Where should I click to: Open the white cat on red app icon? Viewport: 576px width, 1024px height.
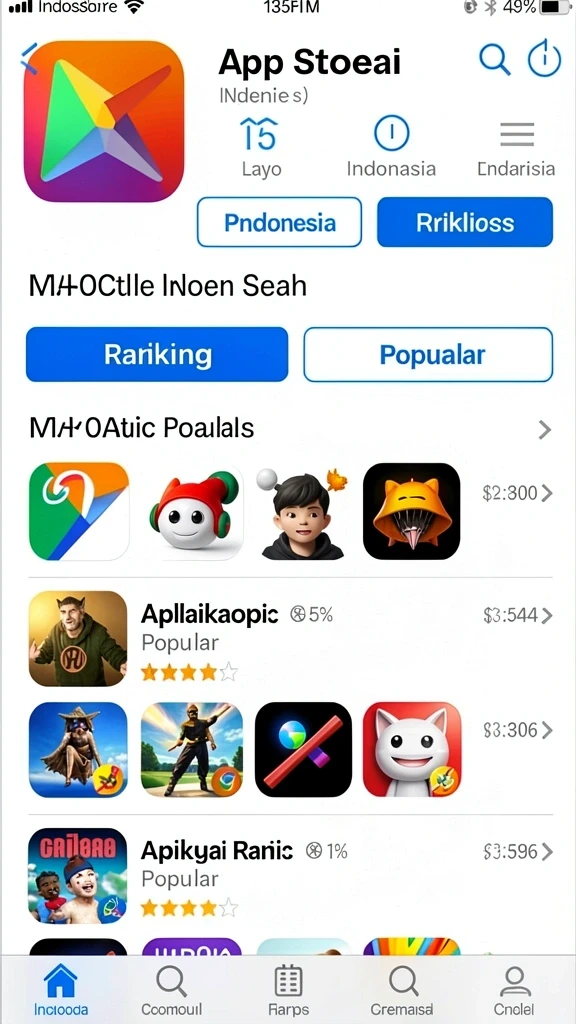pos(412,749)
